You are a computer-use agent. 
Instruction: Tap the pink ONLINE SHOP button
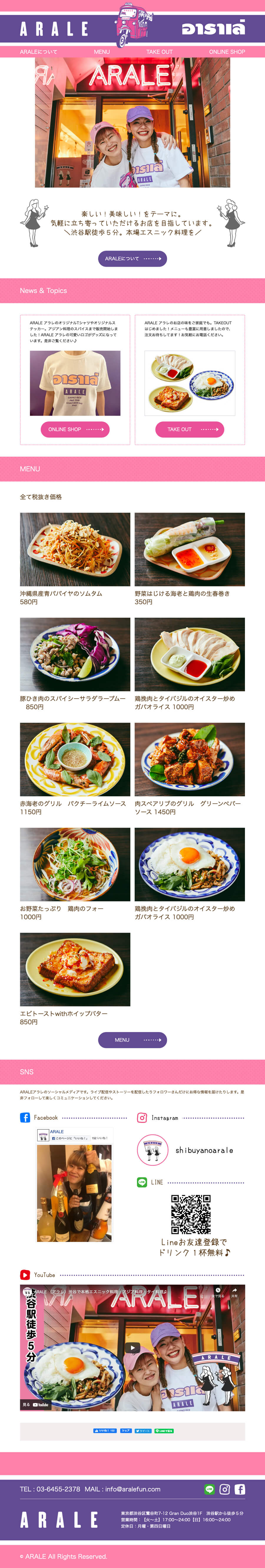pyautogui.click(x=75, y=429)
